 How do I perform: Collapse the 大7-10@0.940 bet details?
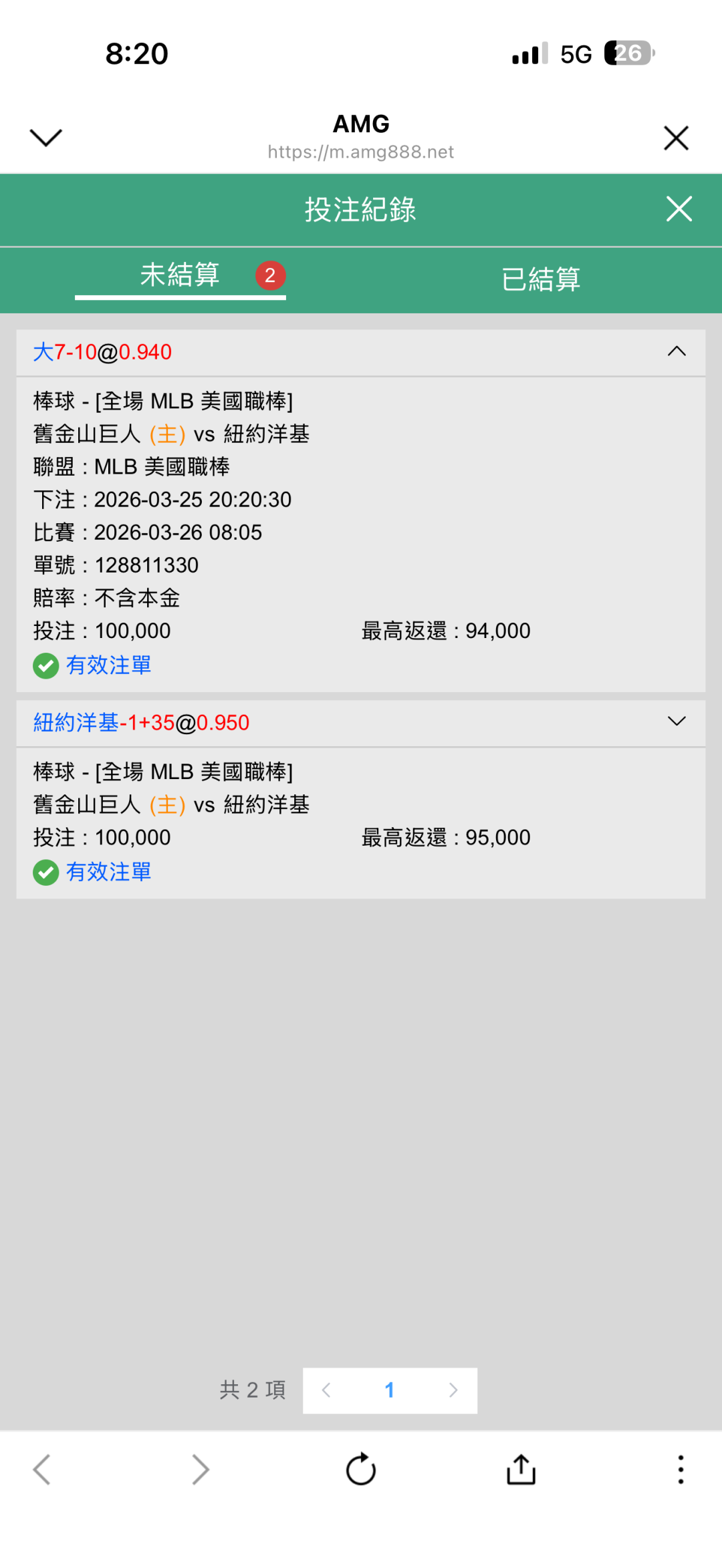click(677, 351)
